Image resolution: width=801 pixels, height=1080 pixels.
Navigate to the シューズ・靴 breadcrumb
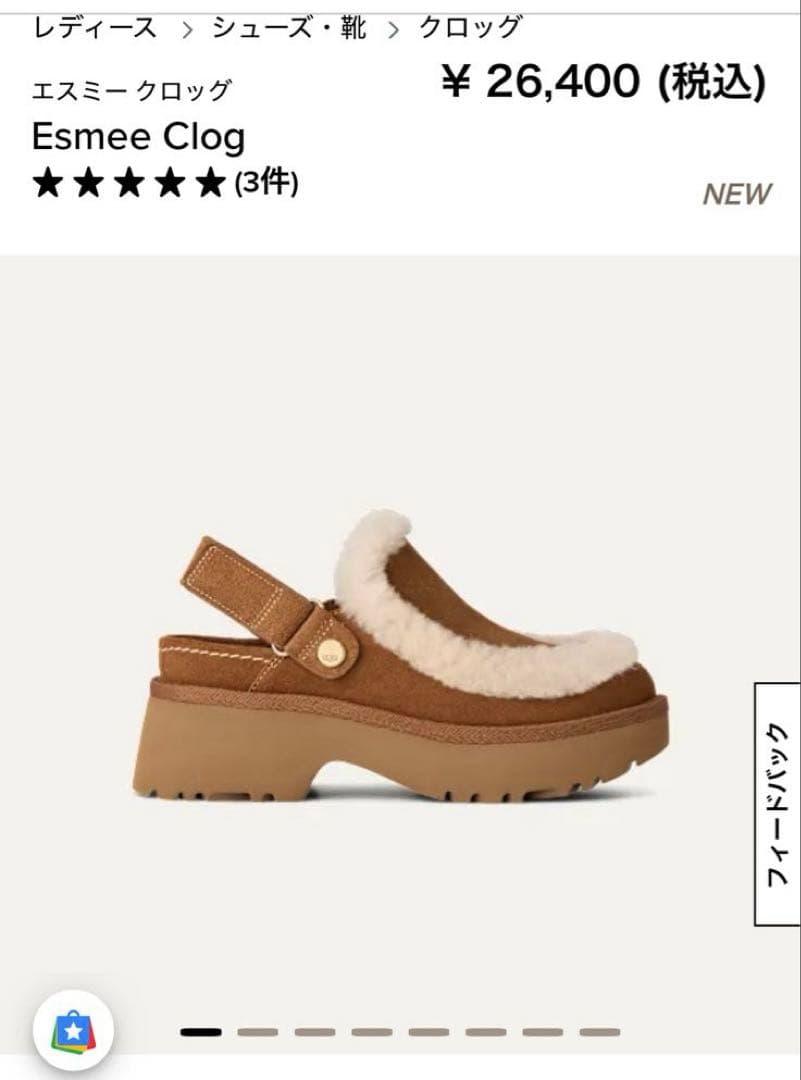tap(287, 27)
